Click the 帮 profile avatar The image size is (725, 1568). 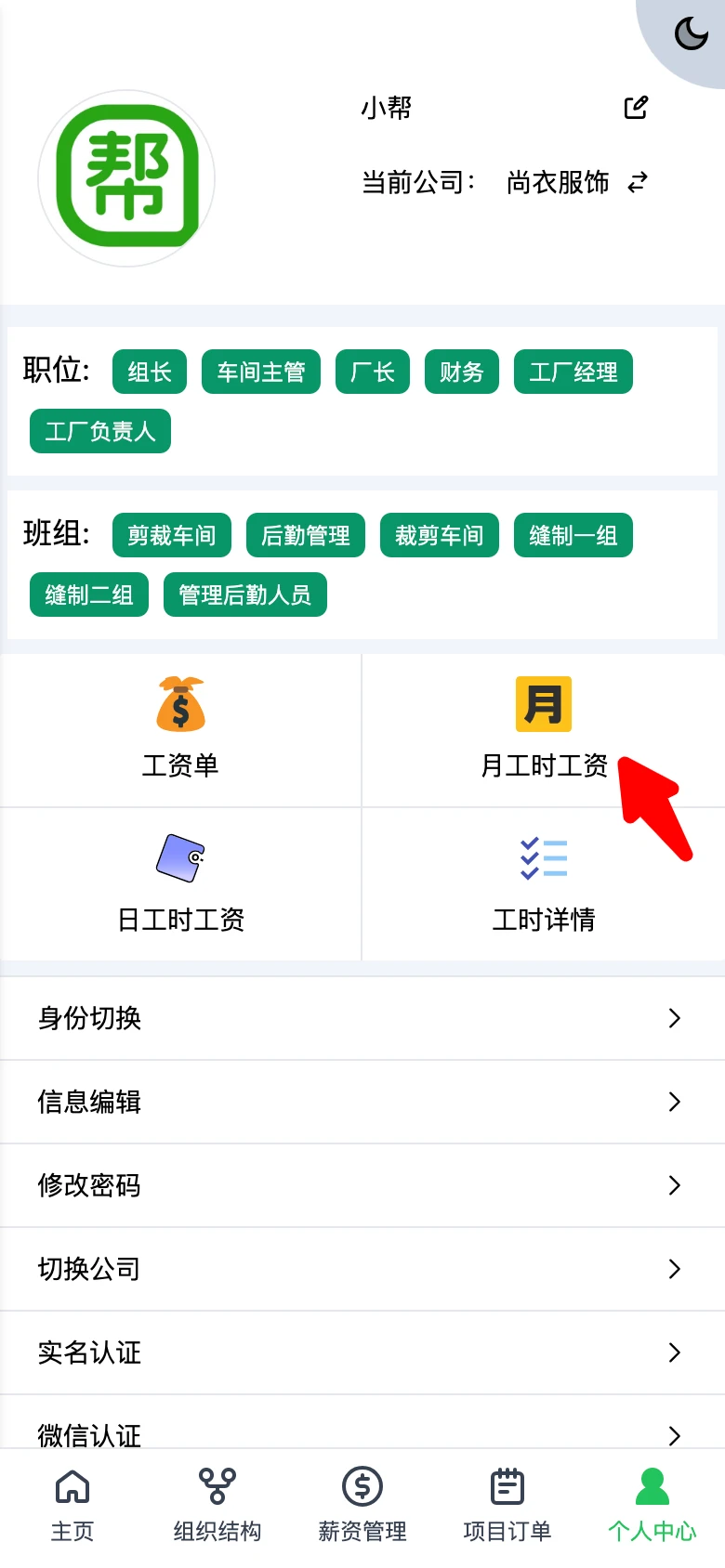(x=126, y=176)
